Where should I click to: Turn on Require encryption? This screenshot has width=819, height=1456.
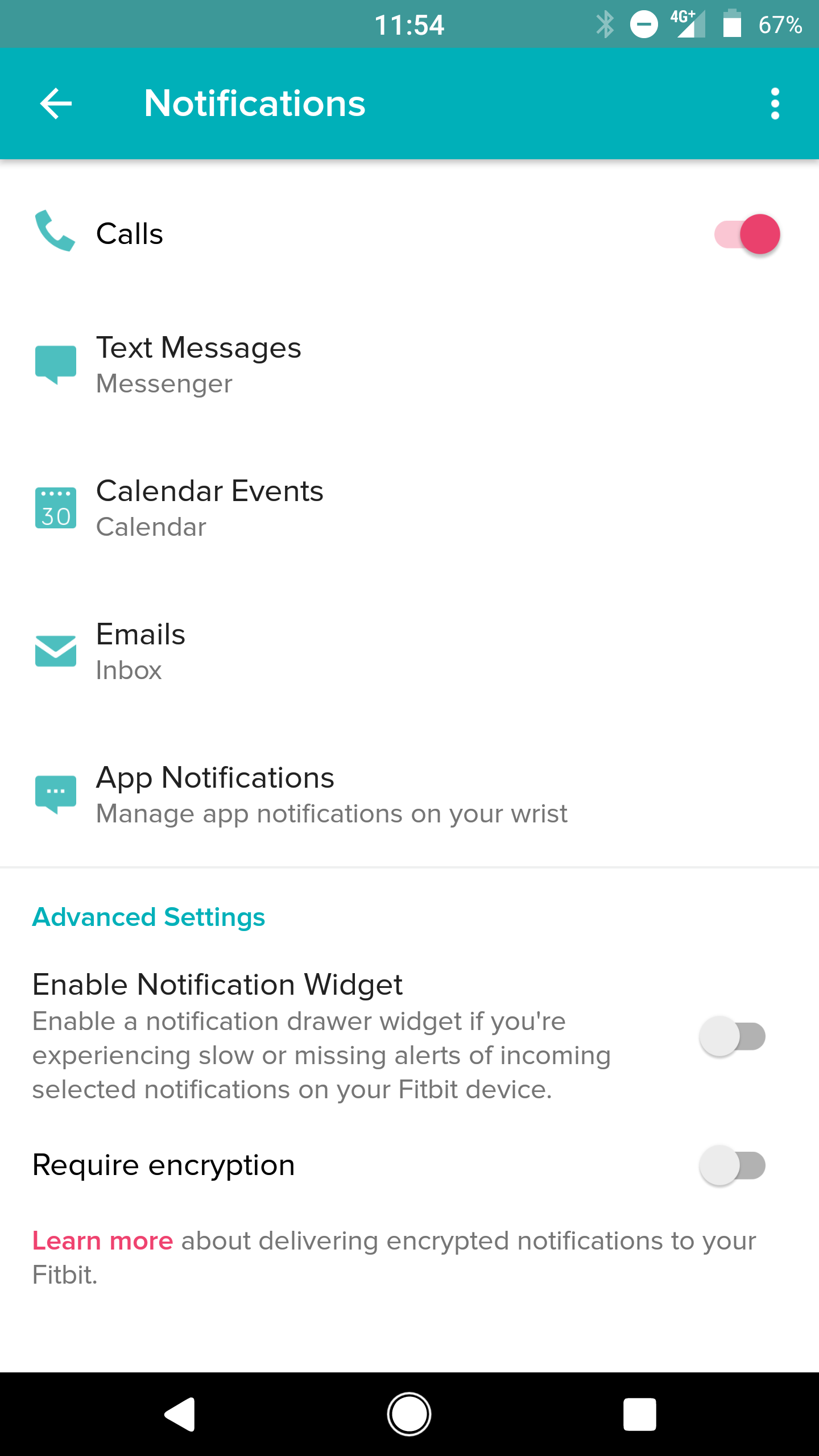733,1165
